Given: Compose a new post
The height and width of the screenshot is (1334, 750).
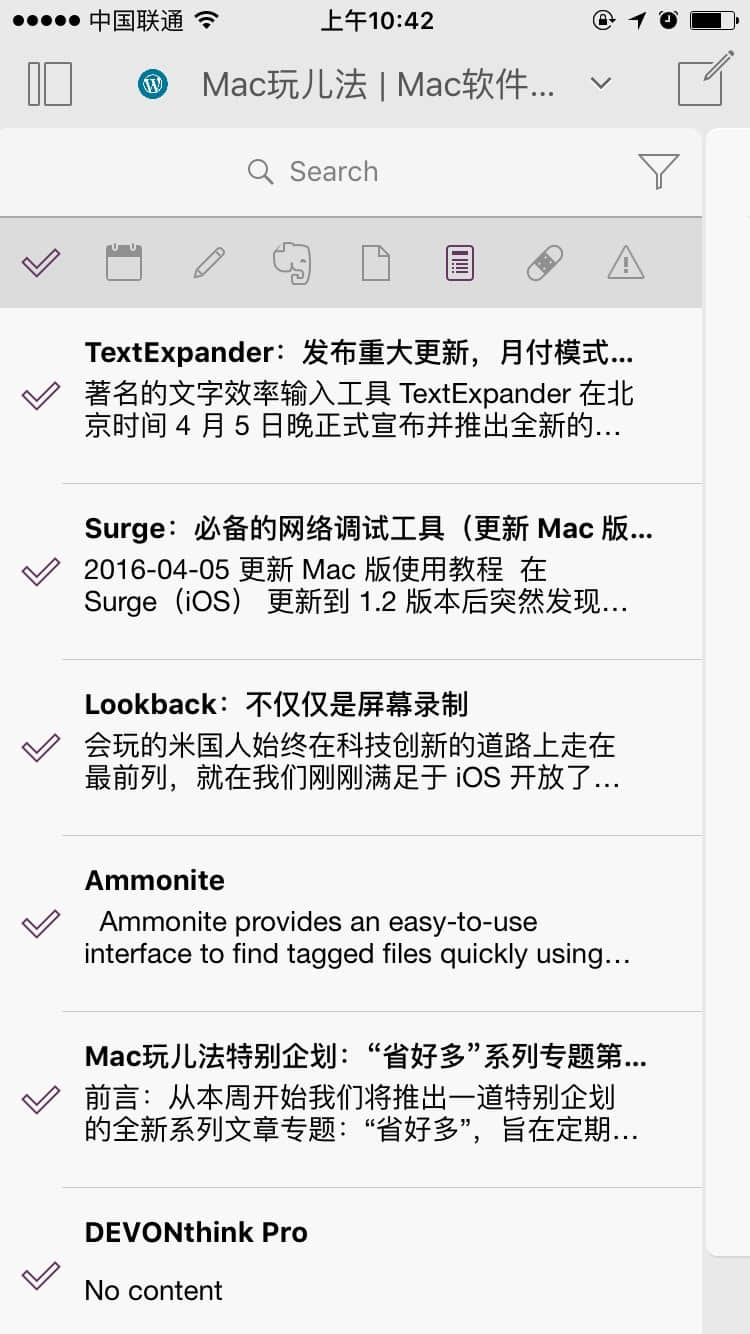Looking at the screenshot, I should (700, 82).
